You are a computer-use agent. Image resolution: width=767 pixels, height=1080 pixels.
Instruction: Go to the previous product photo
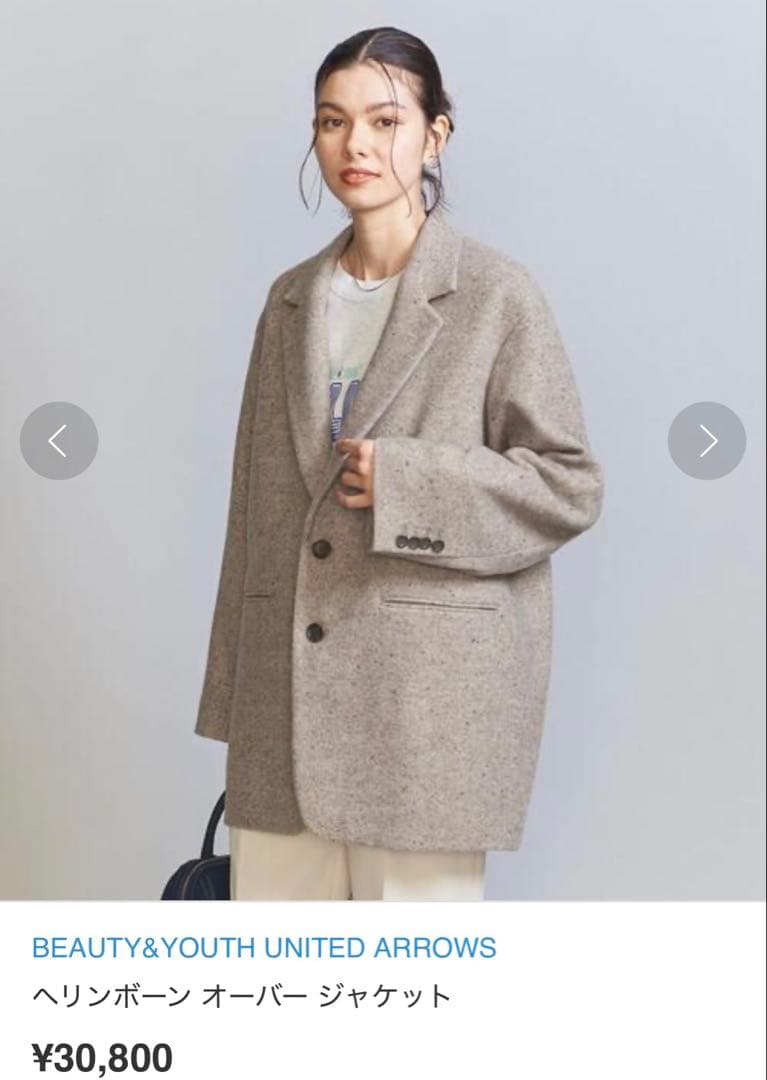pyautogui.click(x=59, y=441)
